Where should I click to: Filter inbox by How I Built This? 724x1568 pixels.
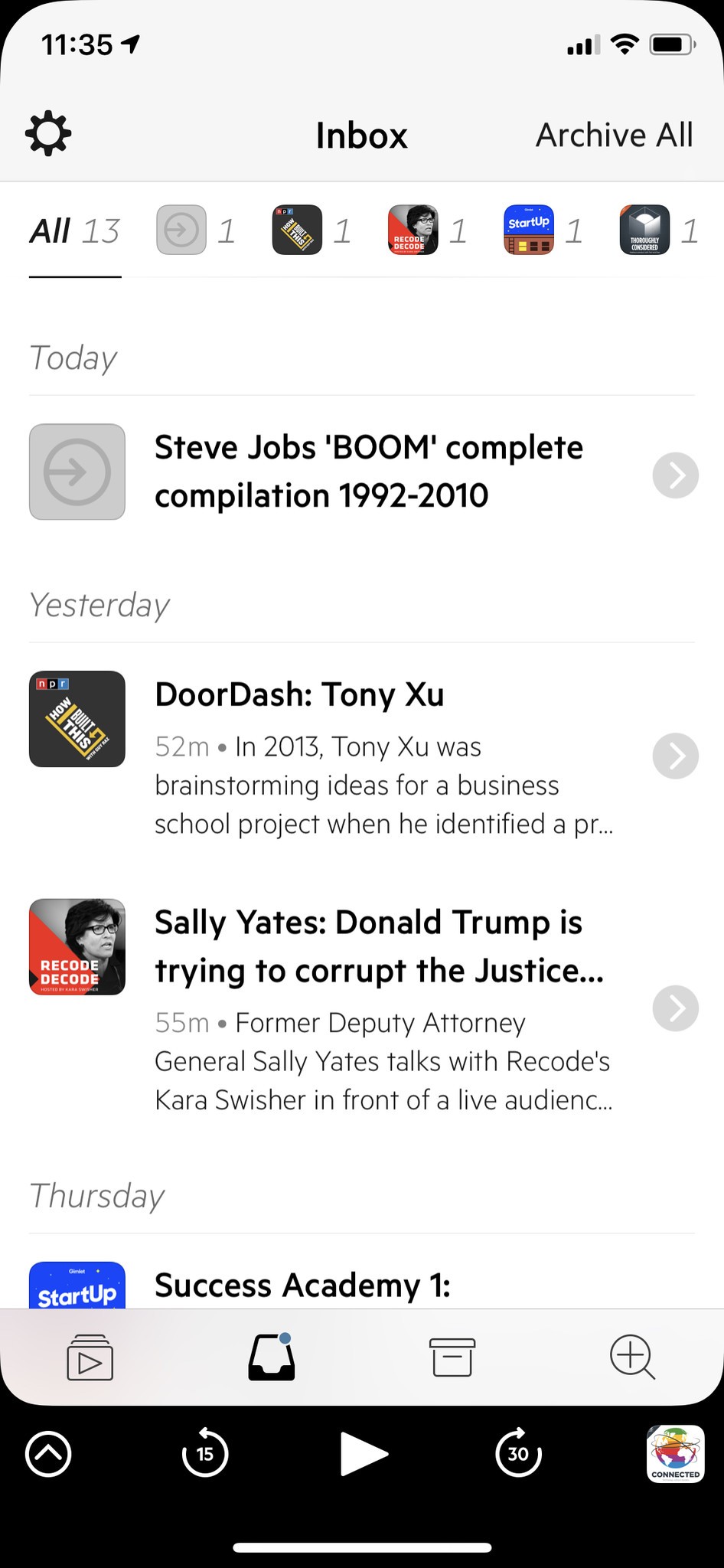coord(297,230)
